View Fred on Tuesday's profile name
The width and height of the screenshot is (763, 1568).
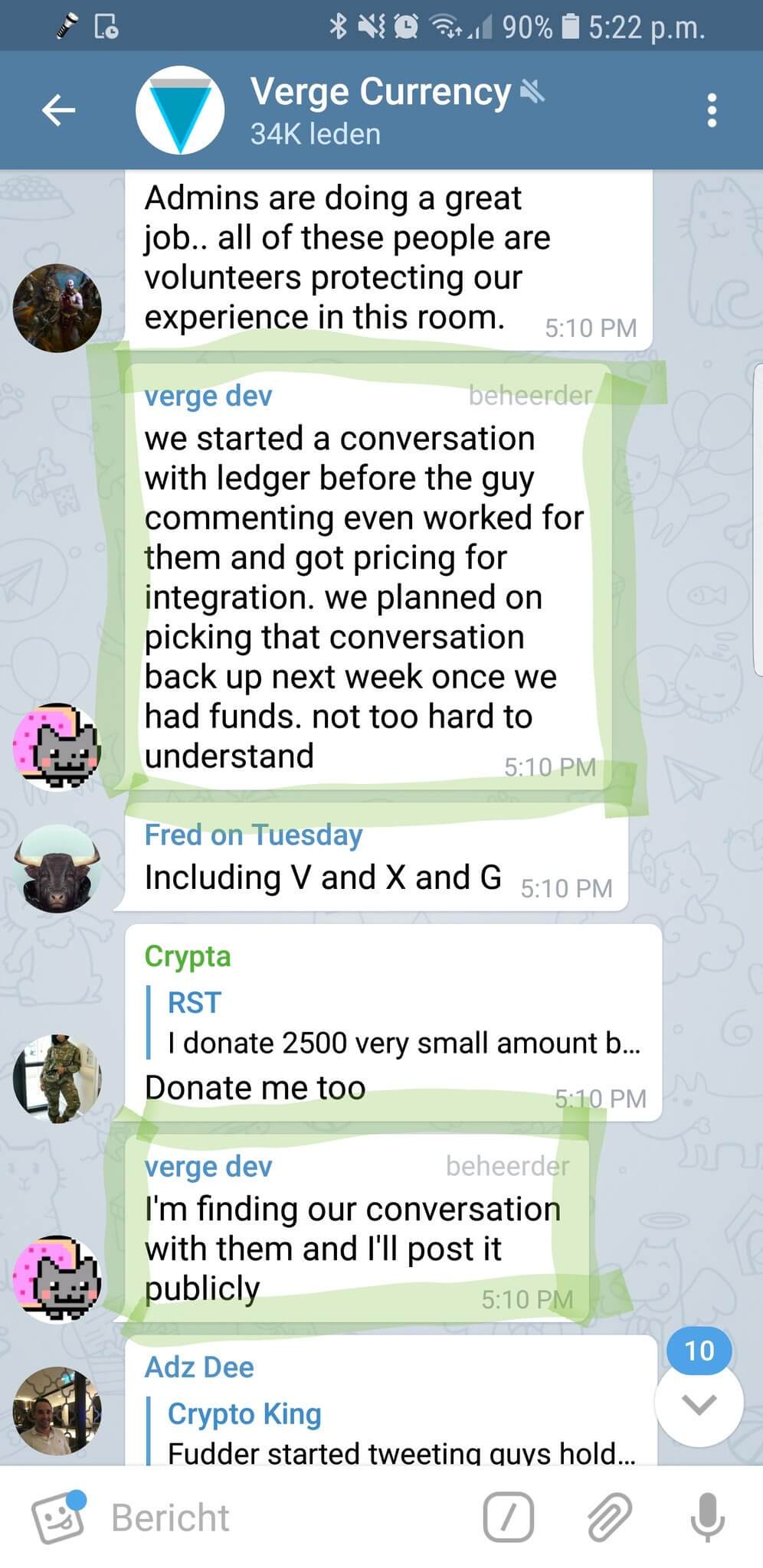coord(254,835)
